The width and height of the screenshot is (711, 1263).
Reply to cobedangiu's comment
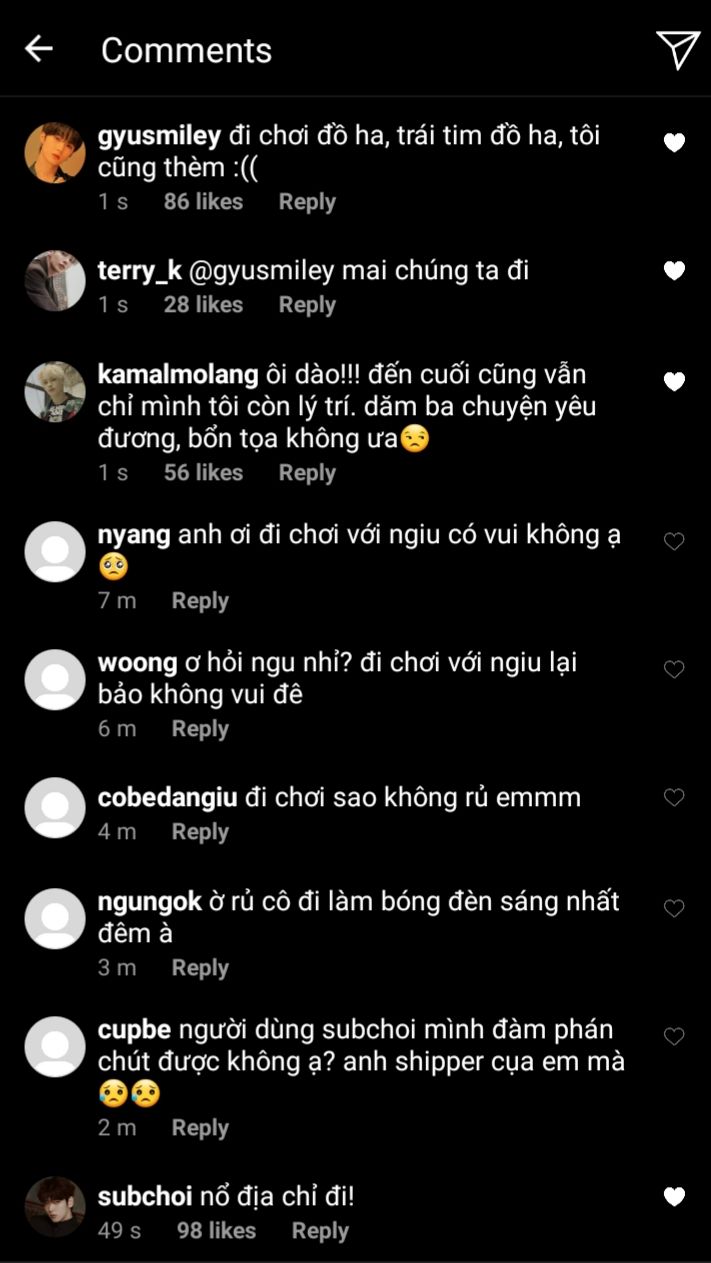pos(200,832)
